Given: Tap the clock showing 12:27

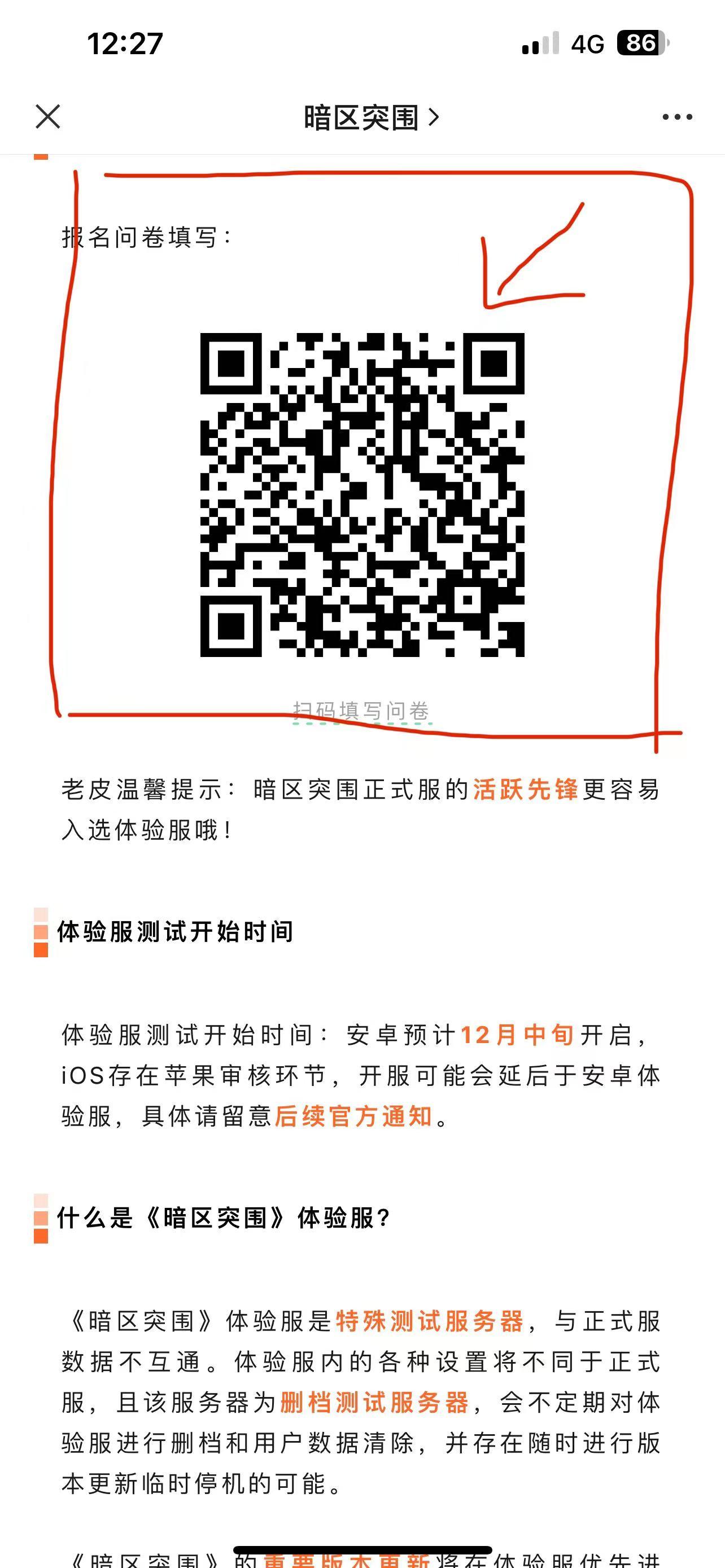Looking at the screenshot, I should click(x=125, y=44).
